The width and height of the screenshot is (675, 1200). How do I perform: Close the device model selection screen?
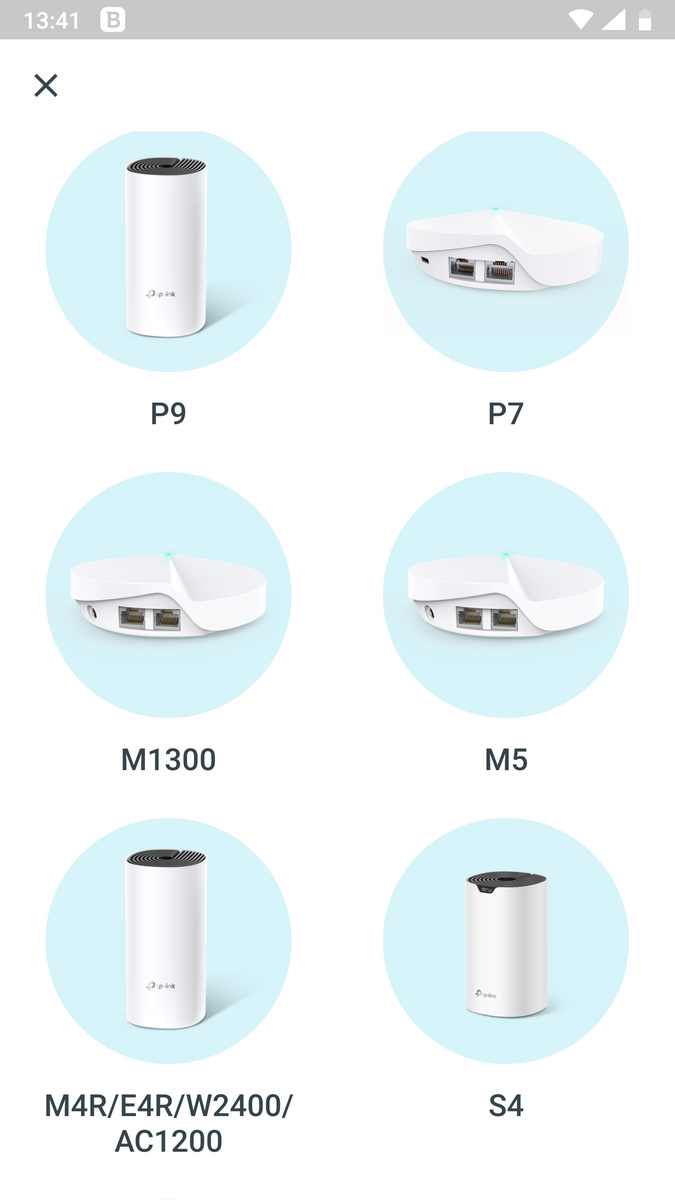pyautogui.click(x=46, y=86)
